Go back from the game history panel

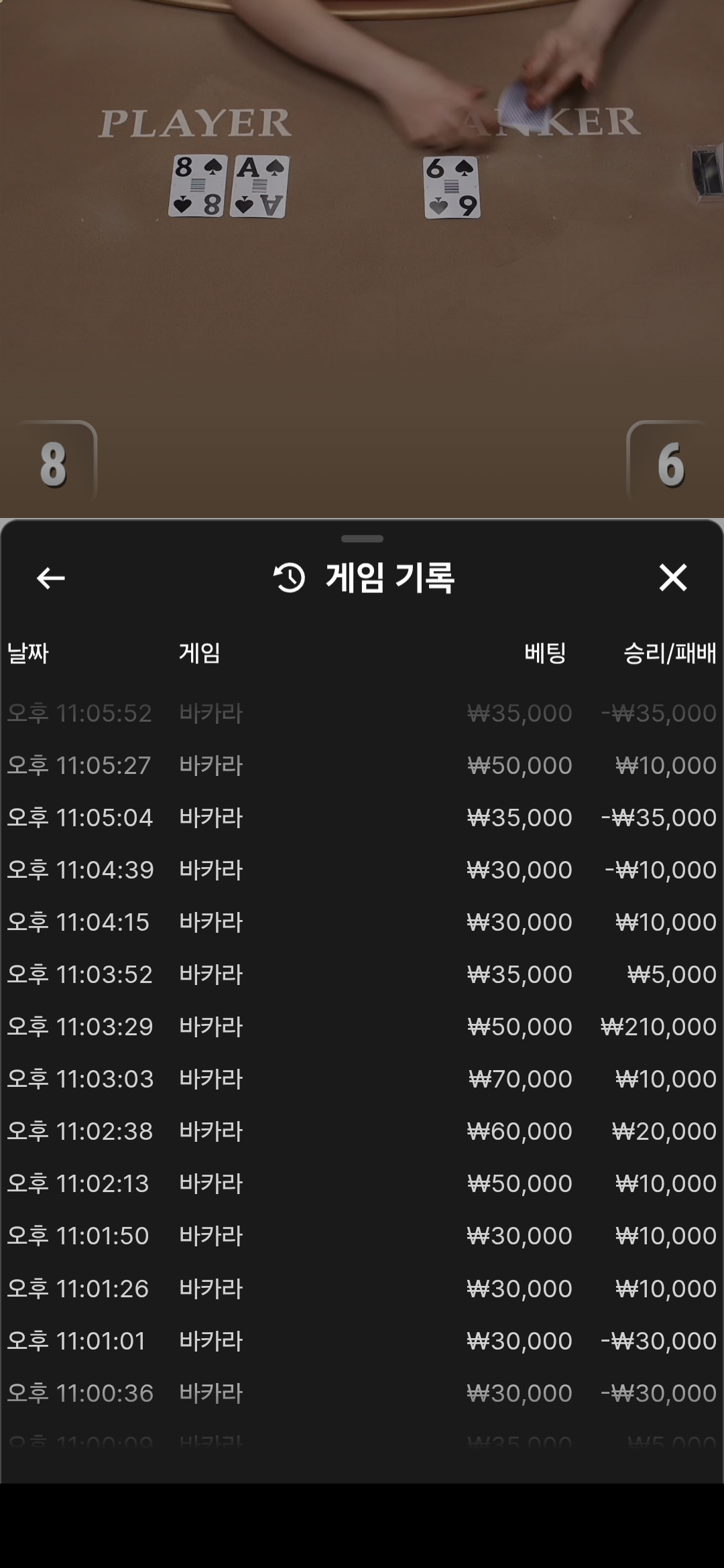51,578
